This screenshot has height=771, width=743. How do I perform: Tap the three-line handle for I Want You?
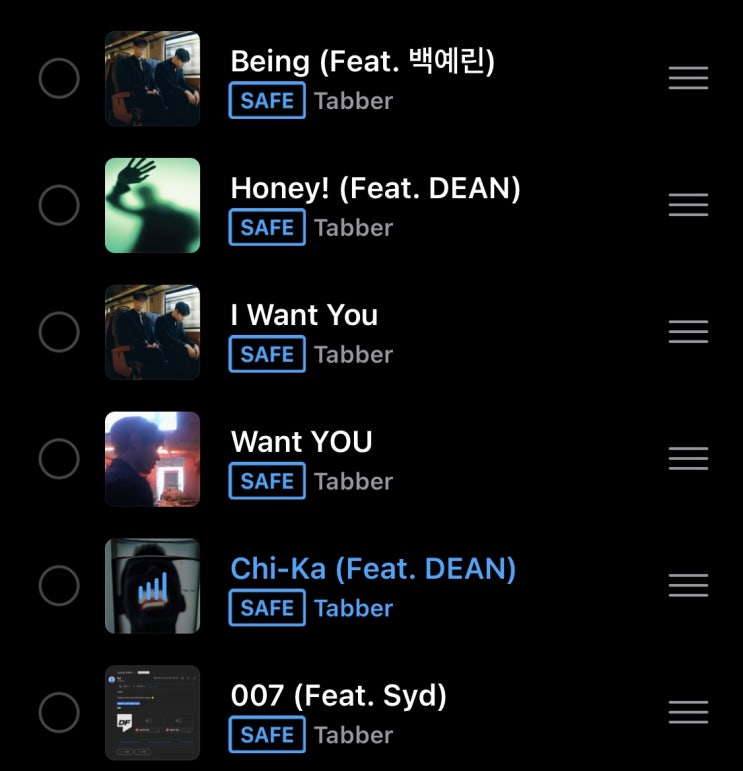tap(688, 332)
